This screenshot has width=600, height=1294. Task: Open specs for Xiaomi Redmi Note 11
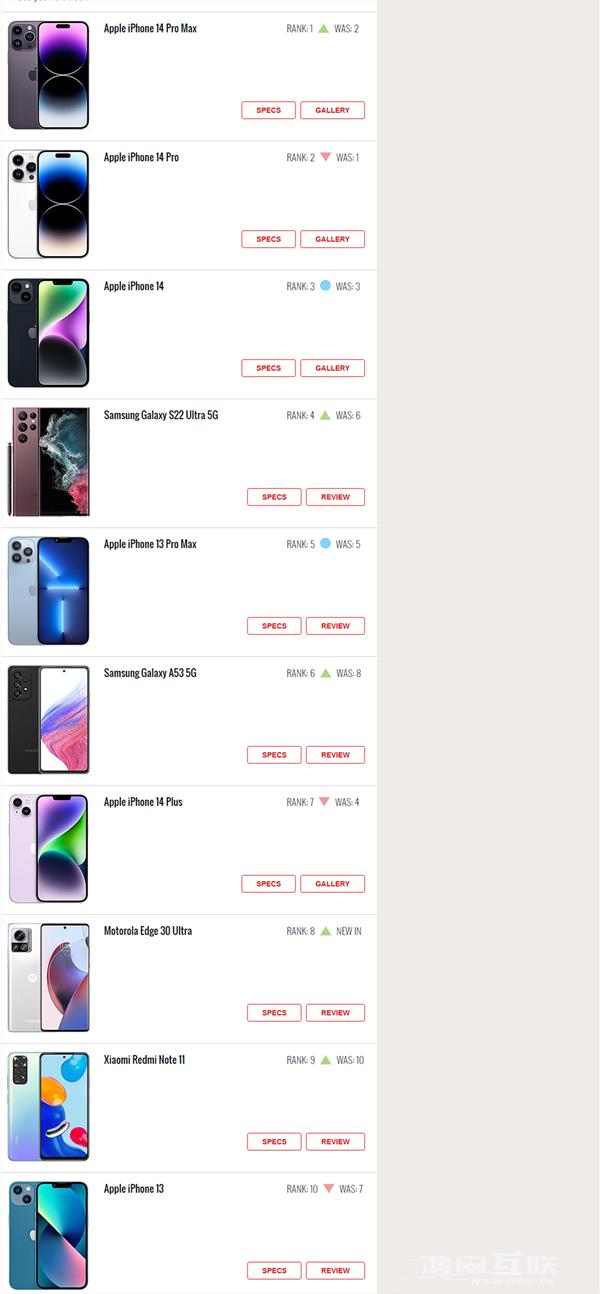(274, 1142)
